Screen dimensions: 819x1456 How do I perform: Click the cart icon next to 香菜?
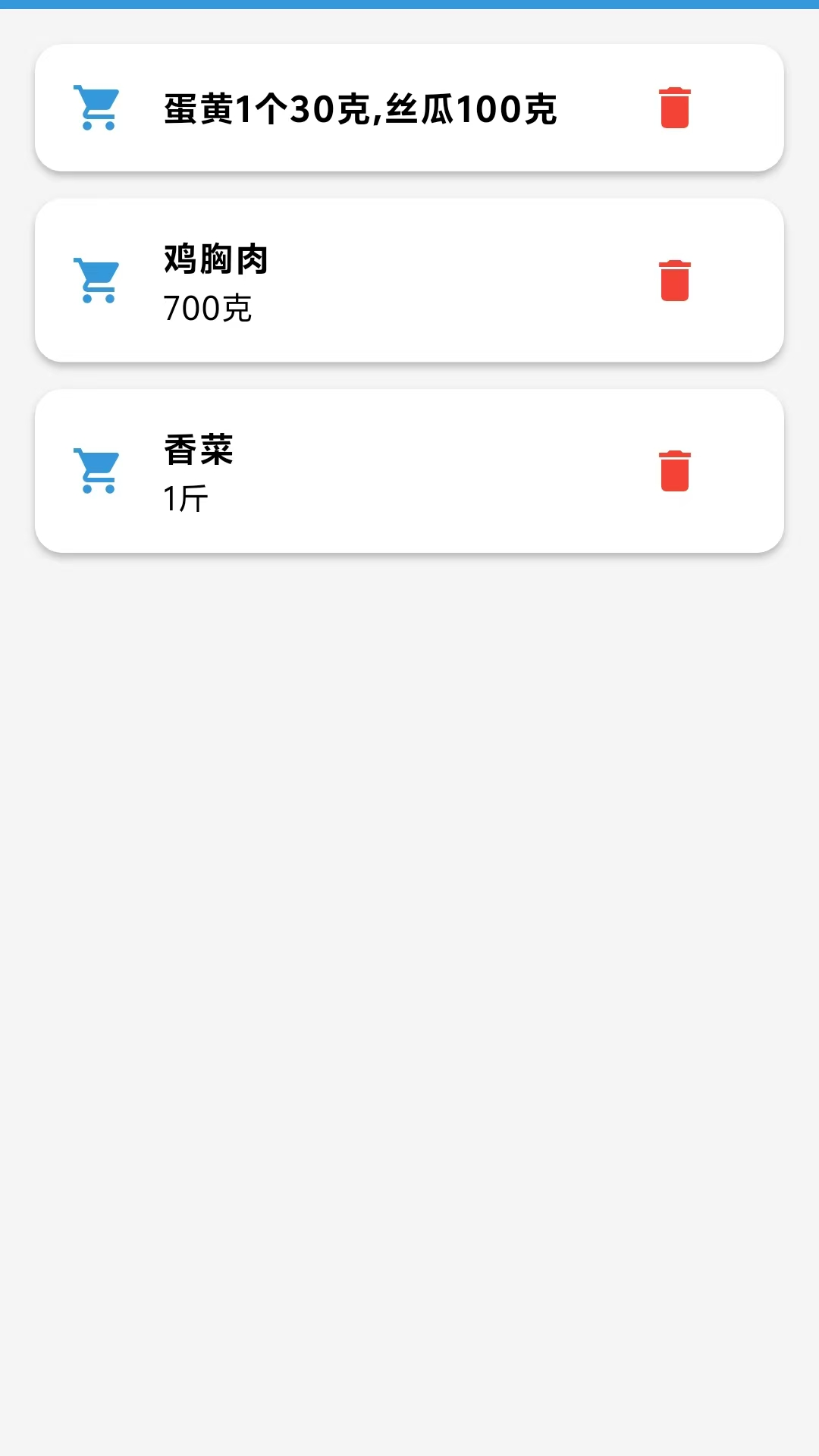(x=96, y=470)
